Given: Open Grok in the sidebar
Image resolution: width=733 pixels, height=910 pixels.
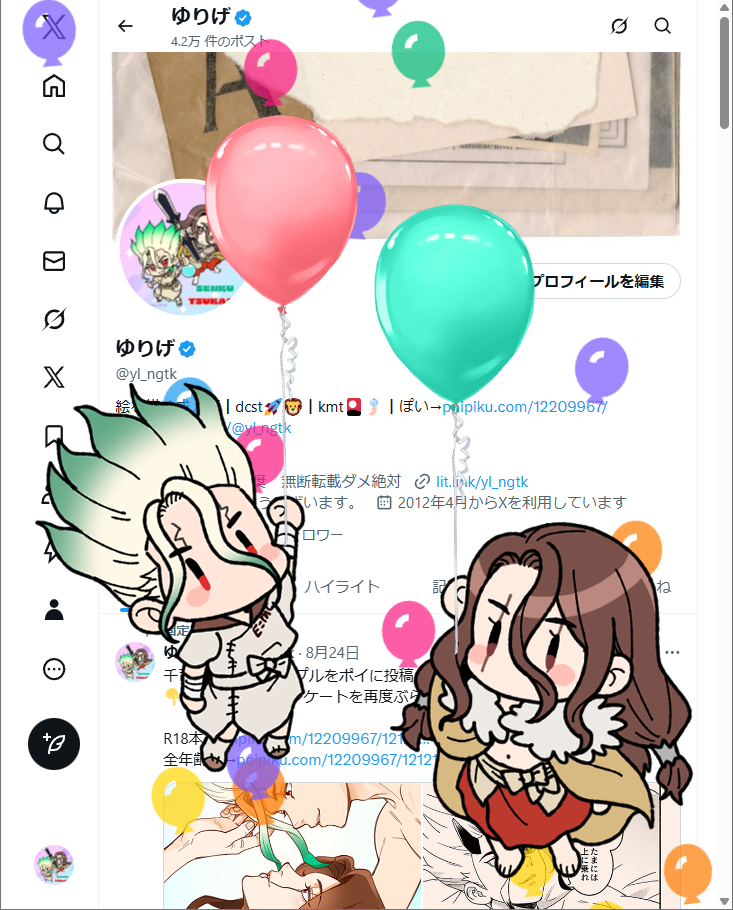Looking at the screenshot, I should [54, 319].
